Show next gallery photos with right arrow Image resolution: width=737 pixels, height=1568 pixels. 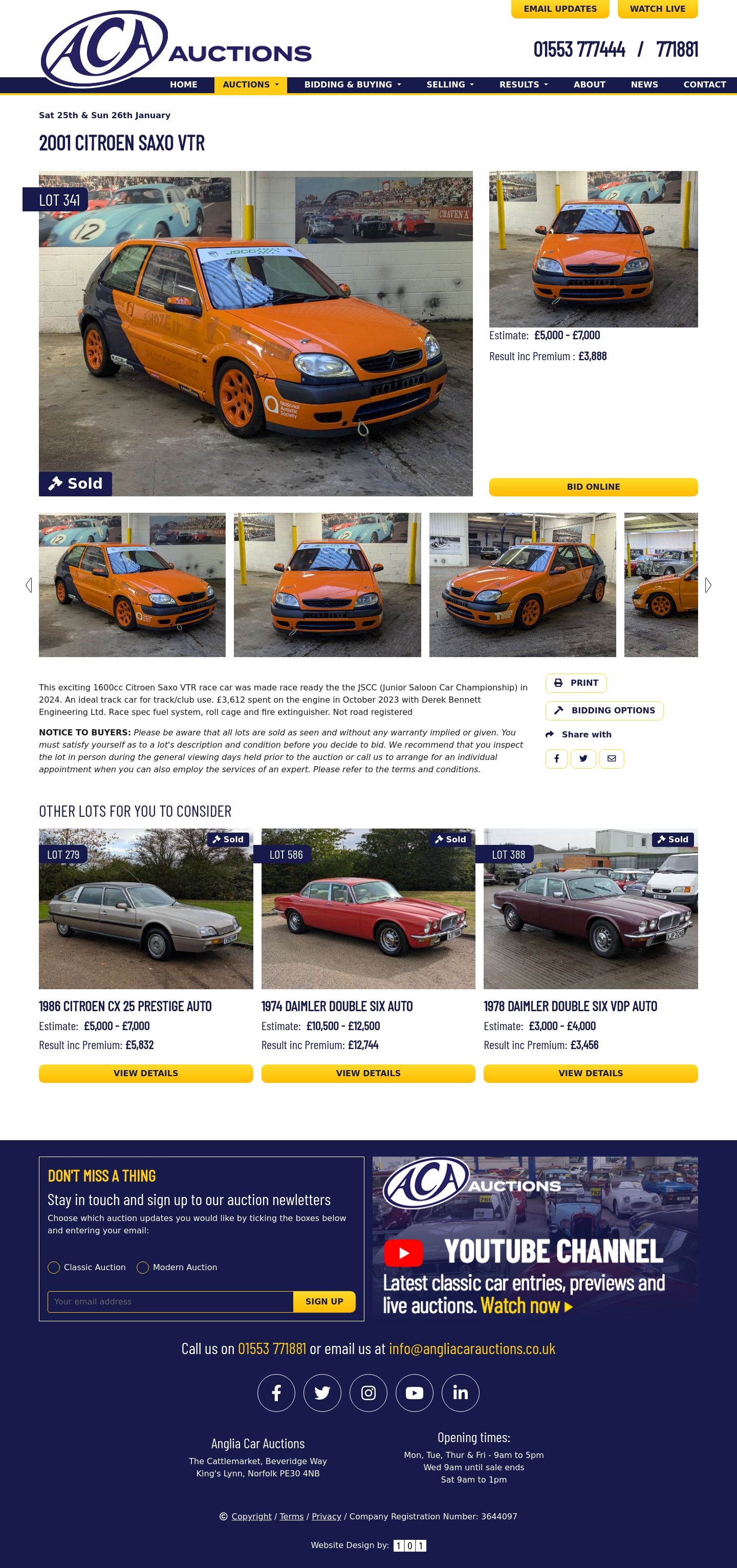(x=708, y=585)
